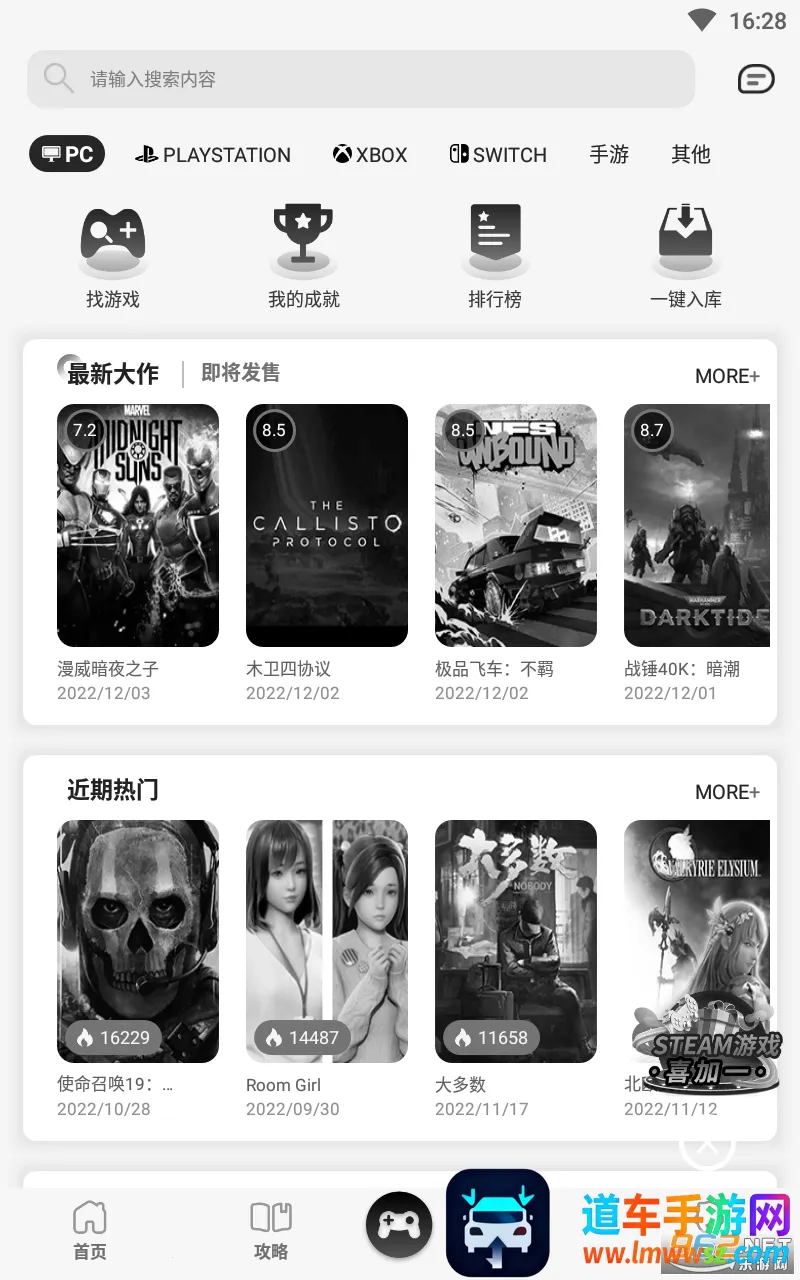
Task: Open 找游戏 game finder
Action: click(113, 256)
